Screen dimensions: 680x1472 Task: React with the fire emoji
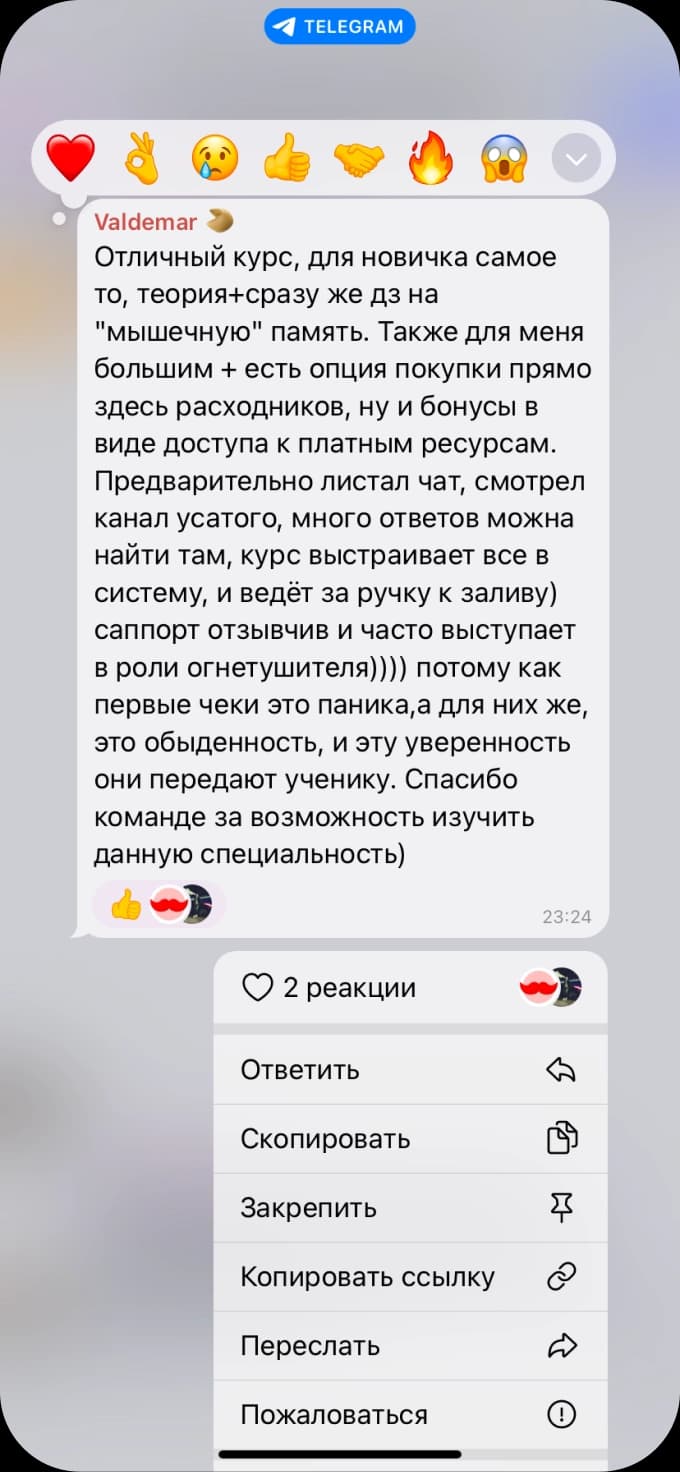432,158
